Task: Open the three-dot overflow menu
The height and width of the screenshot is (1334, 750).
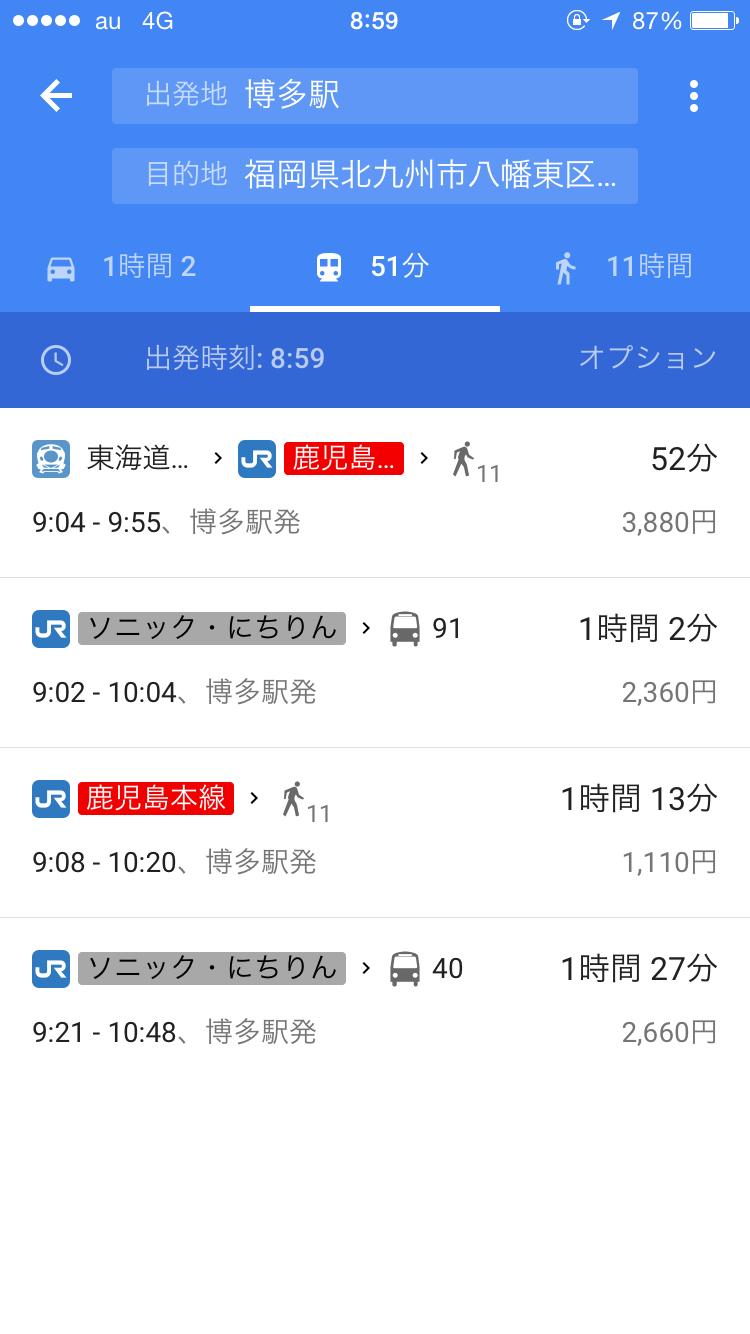Action: click(x=694, y=96)
